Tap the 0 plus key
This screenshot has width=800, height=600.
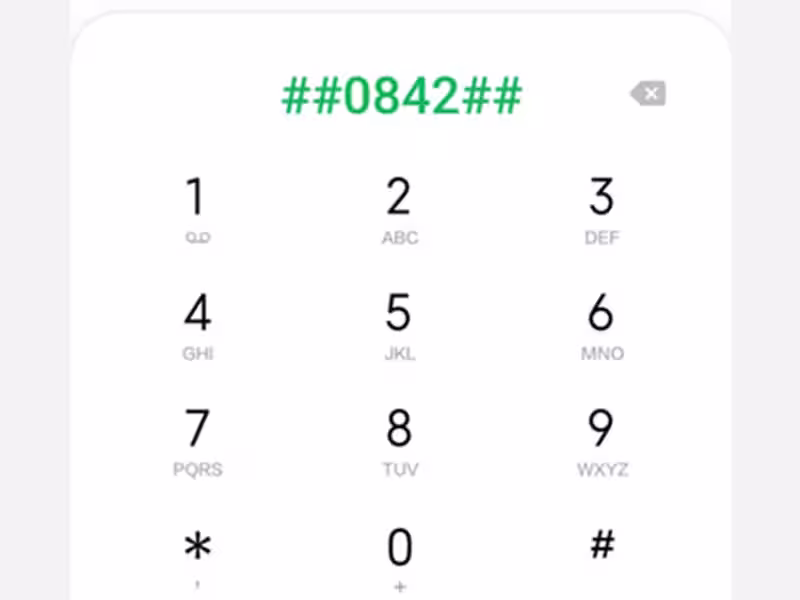pyautogui.click(x=399, y=555)
